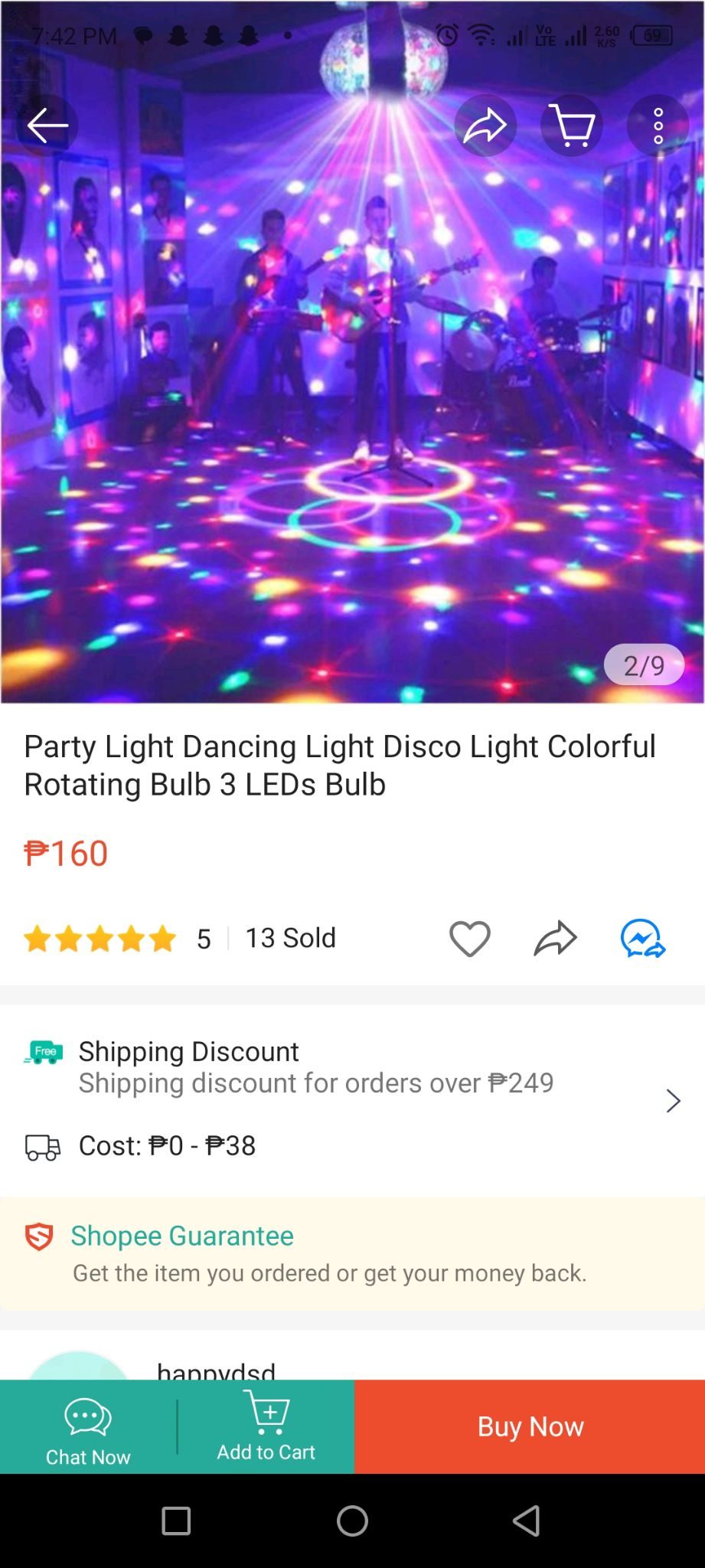Go back using the top arrow
Screen dimensions: 705x1568
[47, 126]
